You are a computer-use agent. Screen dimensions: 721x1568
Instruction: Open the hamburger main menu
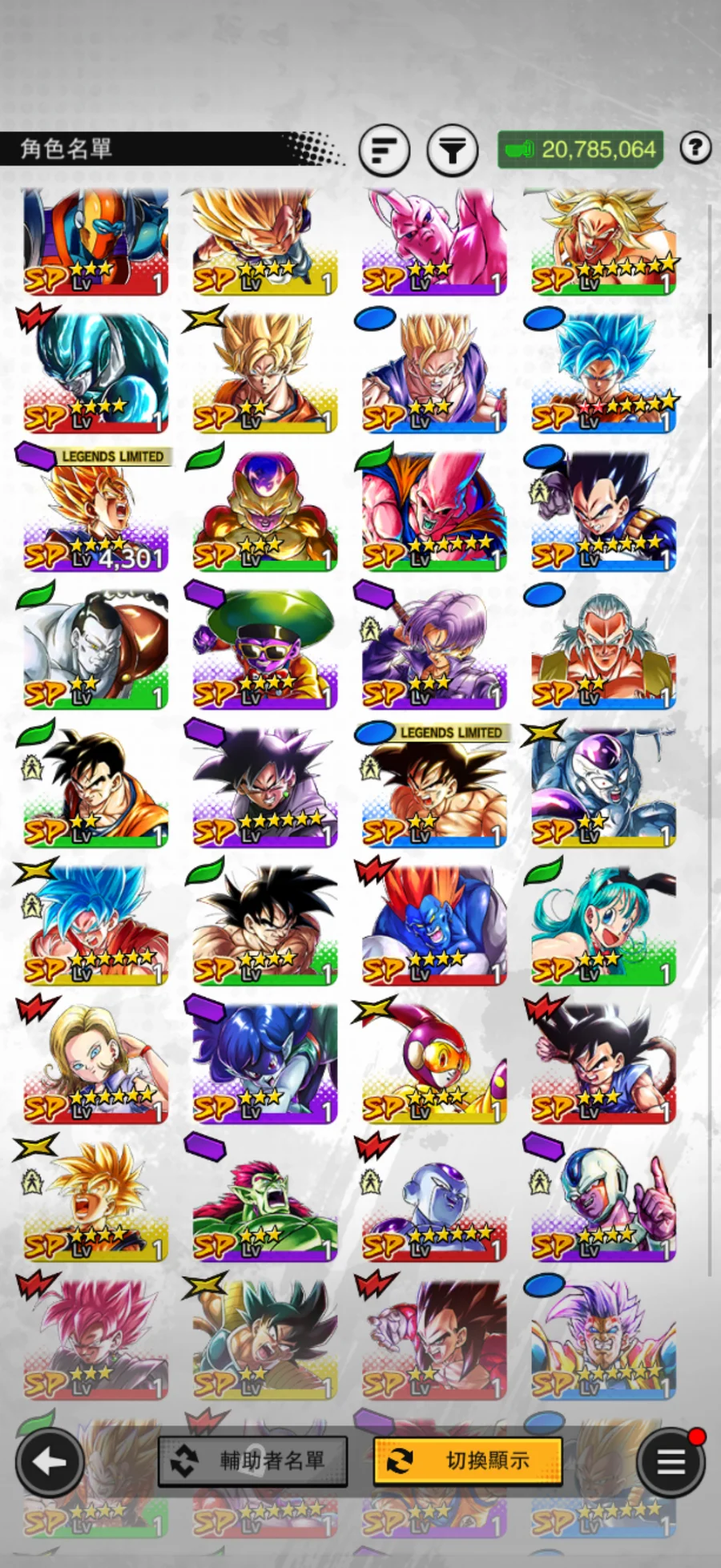point(671,1462)
